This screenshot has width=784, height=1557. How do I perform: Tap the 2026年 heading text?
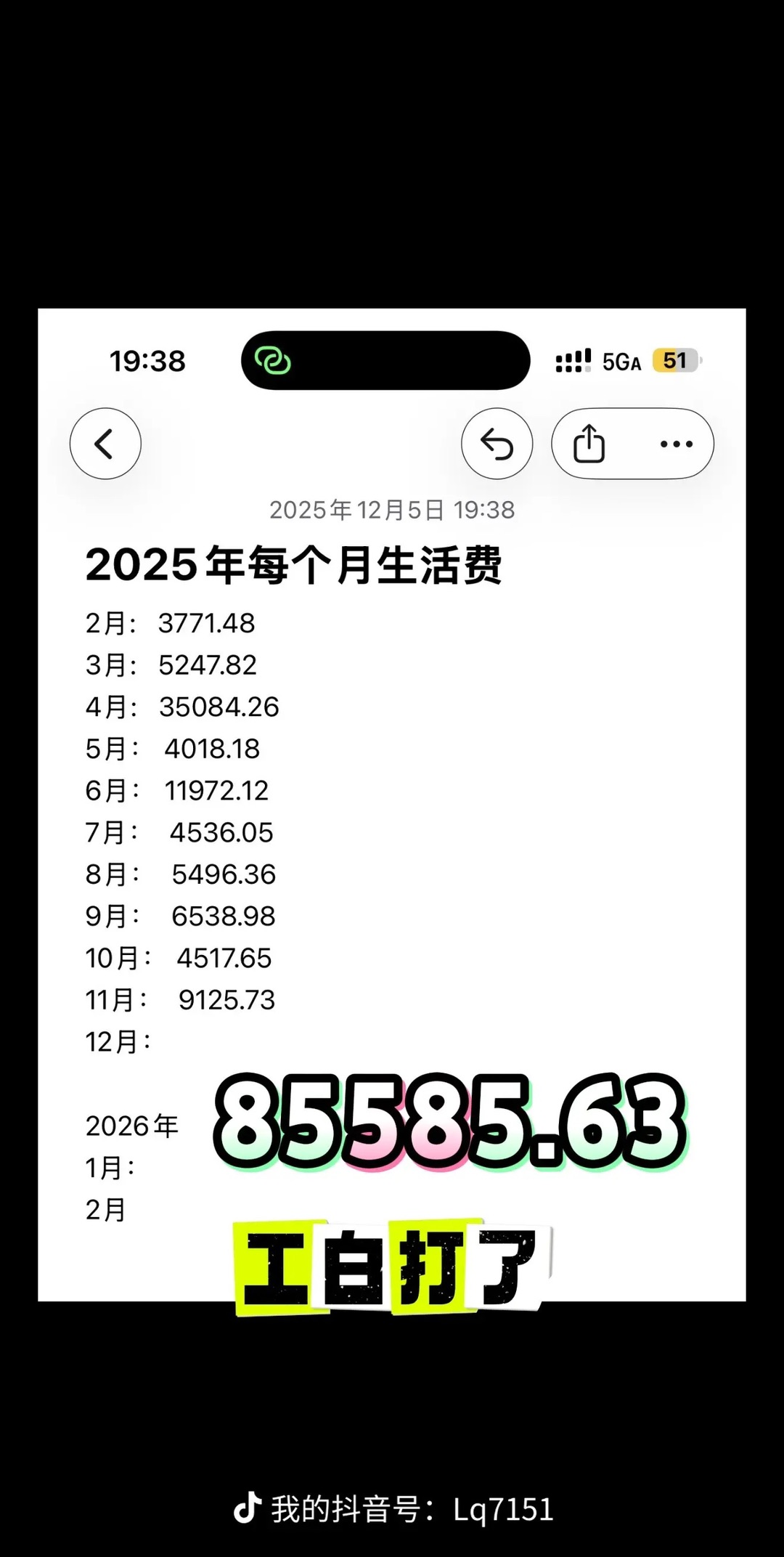point(132,1126)
